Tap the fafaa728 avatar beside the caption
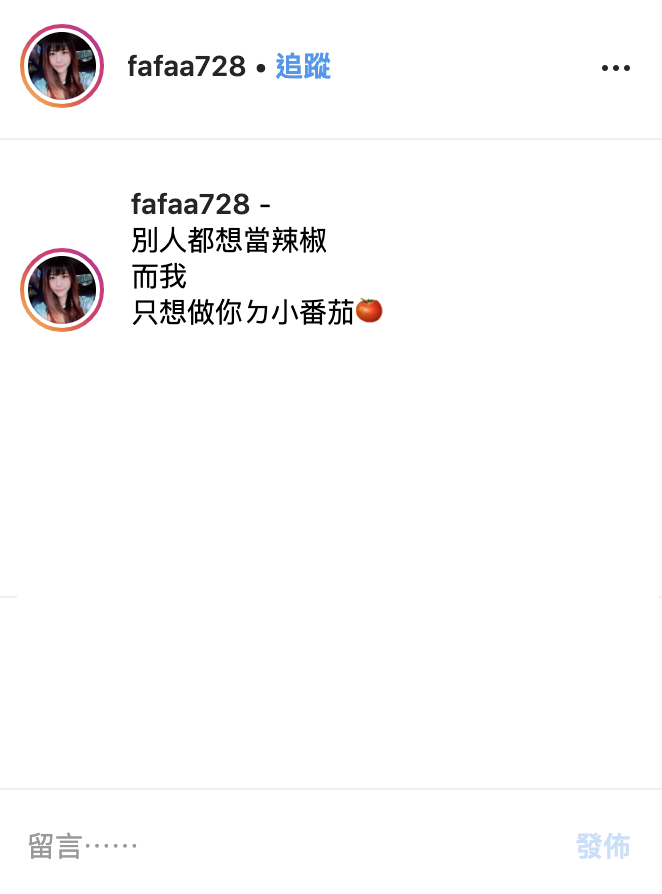662x894 pixels. [62, 290]
